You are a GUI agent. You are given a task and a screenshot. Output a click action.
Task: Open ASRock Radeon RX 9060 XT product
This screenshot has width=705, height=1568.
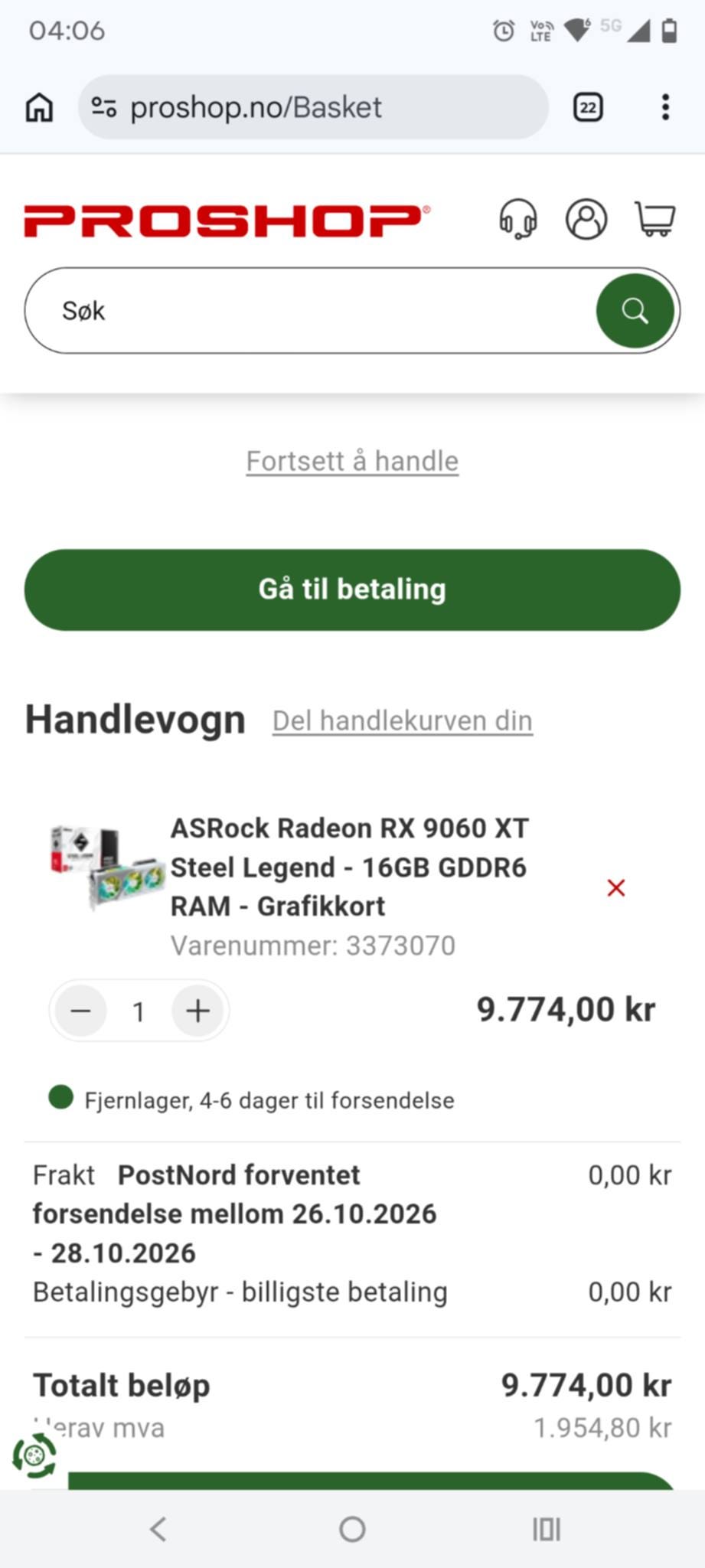[350, 867]
